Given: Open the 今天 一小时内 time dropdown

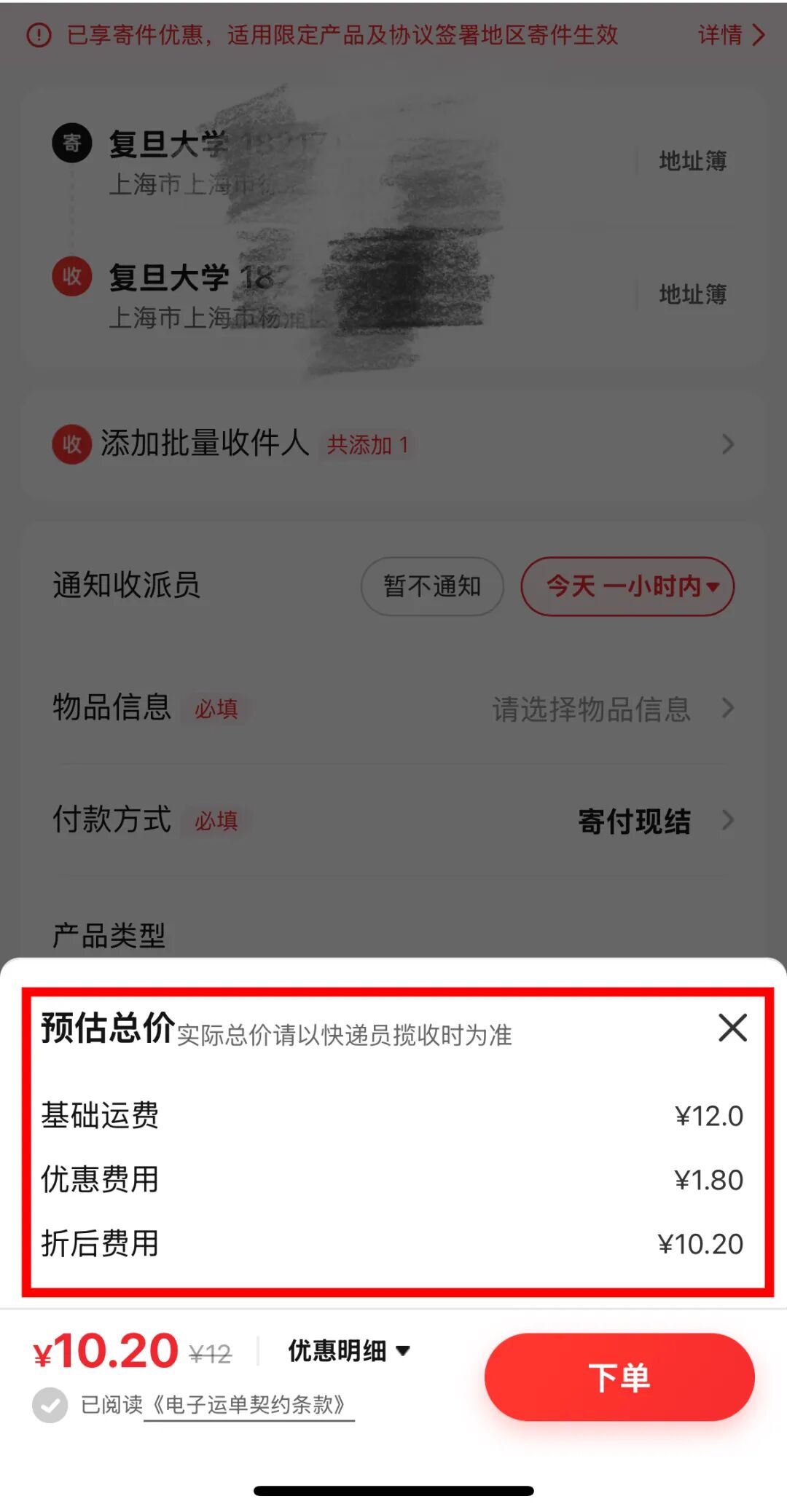Looking at the screenshot, I should [713, 586].
